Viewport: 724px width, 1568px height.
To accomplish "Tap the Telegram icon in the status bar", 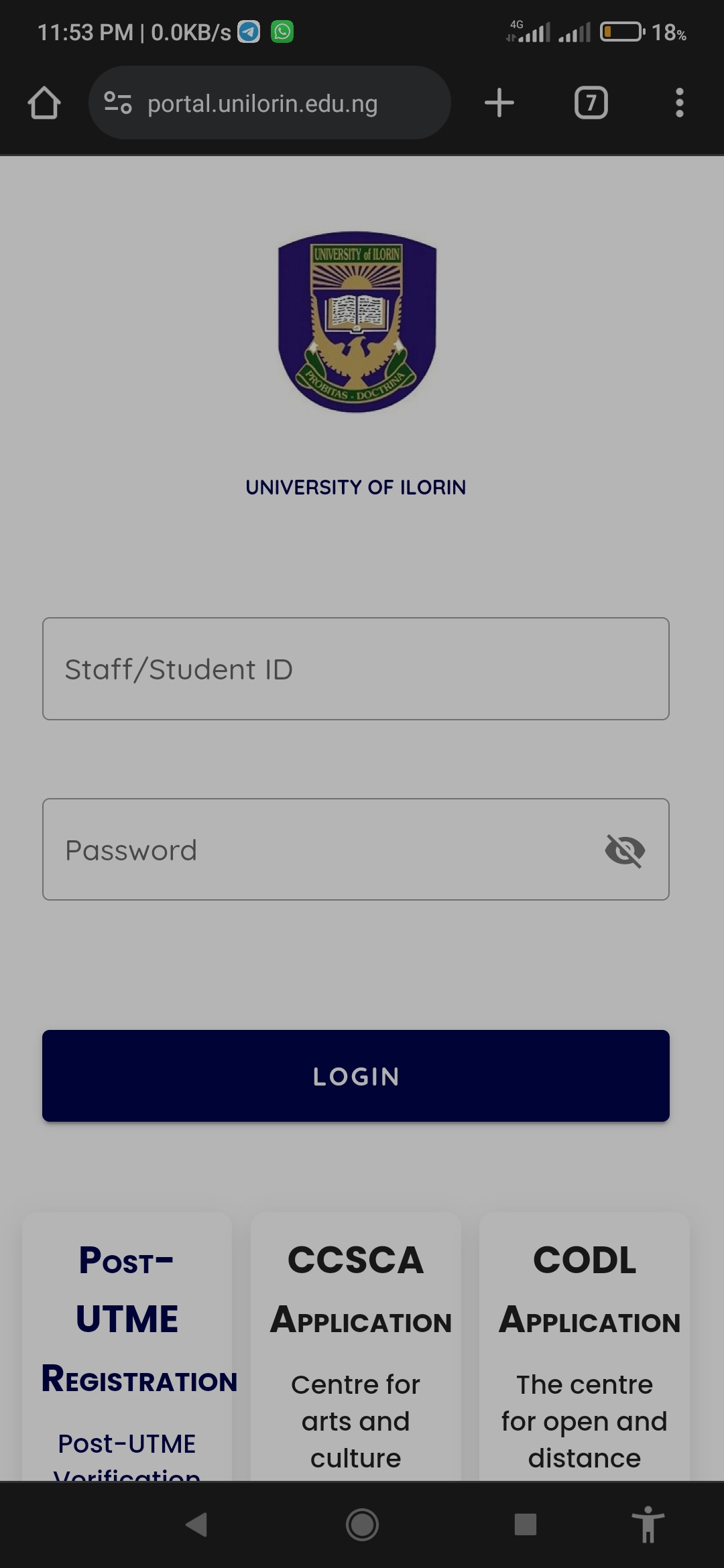I will point(248,31).
